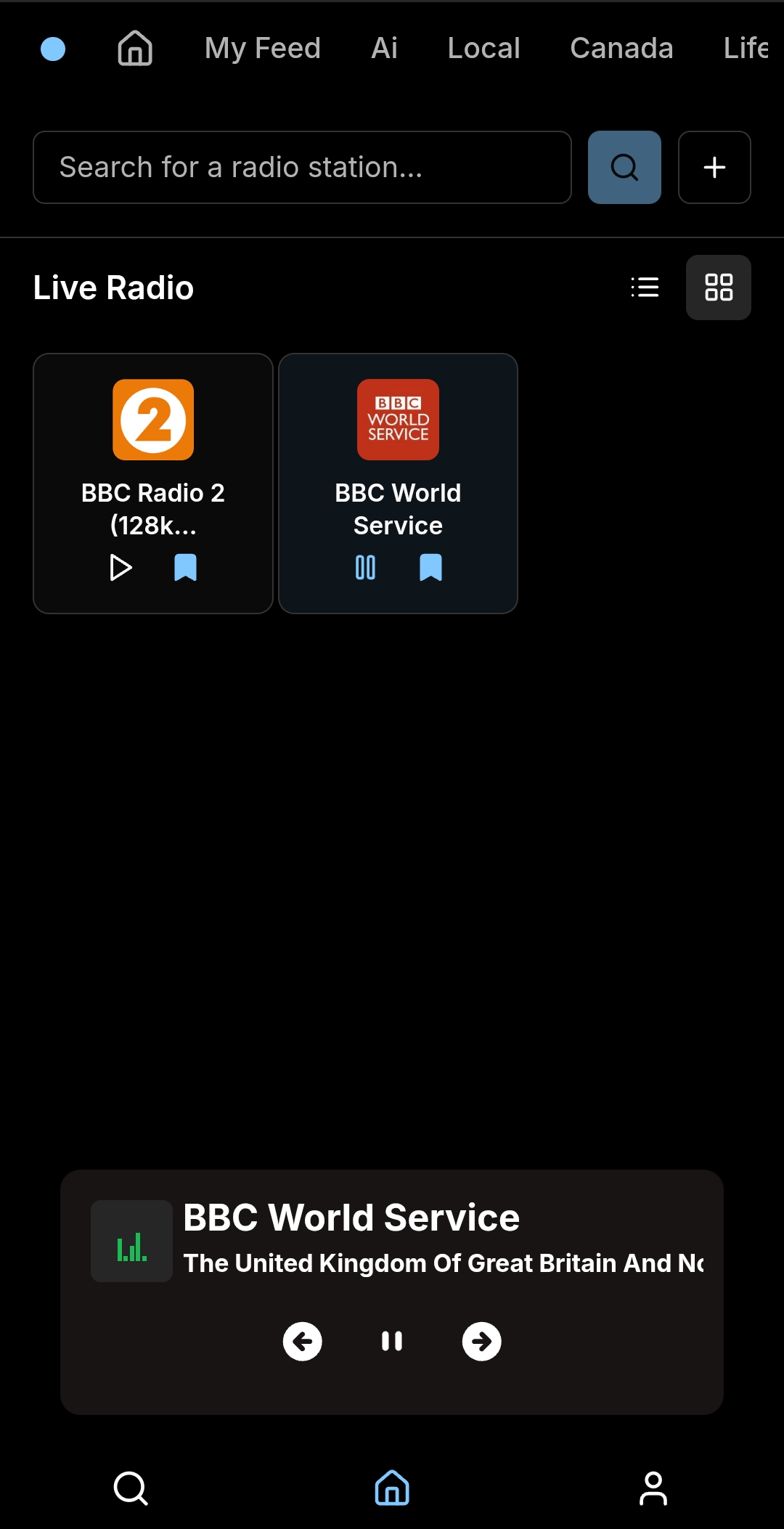The height and width of the screenshot is (1529, 784).
Task: Switch Live Radio to list view
Action: [645, 287]
